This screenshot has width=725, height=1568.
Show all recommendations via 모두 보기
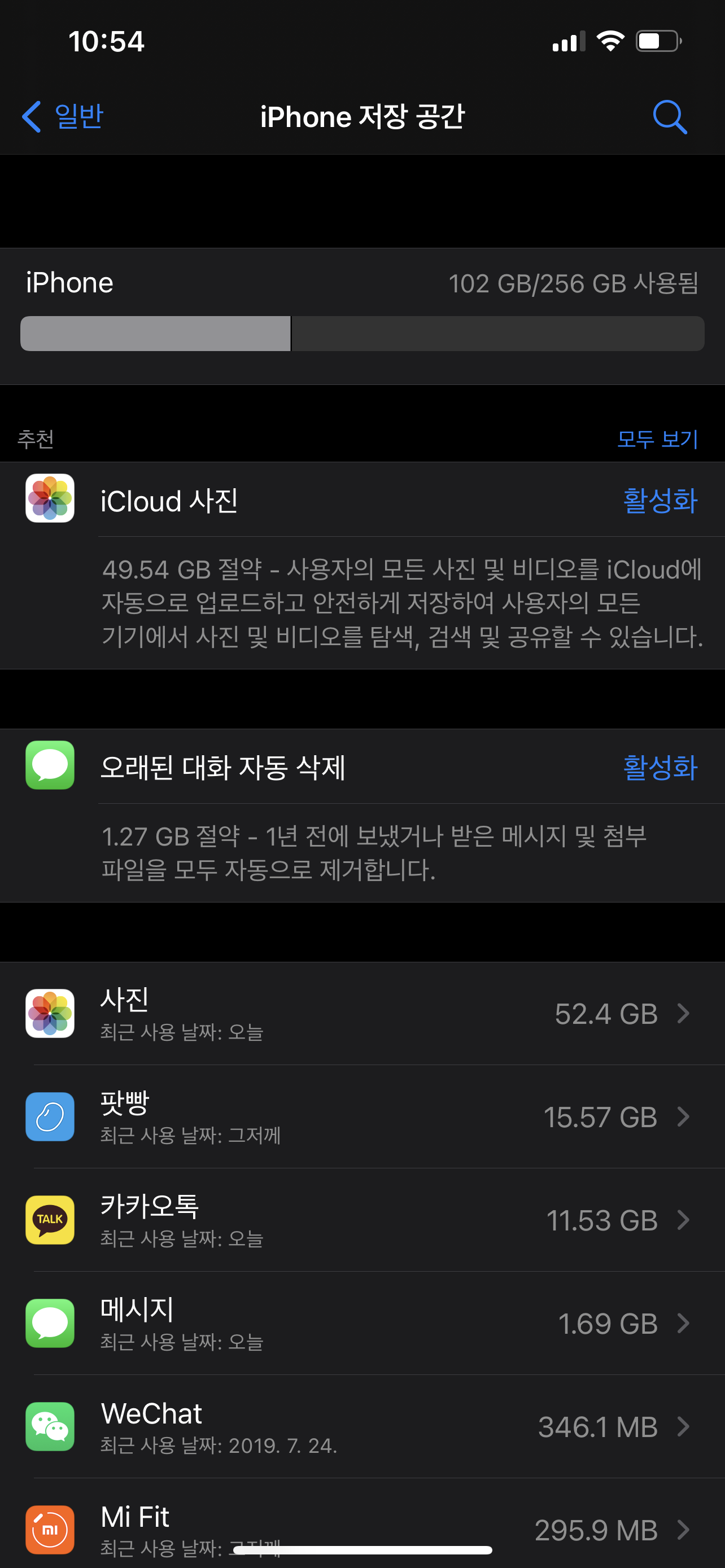[x=657, y=439]
